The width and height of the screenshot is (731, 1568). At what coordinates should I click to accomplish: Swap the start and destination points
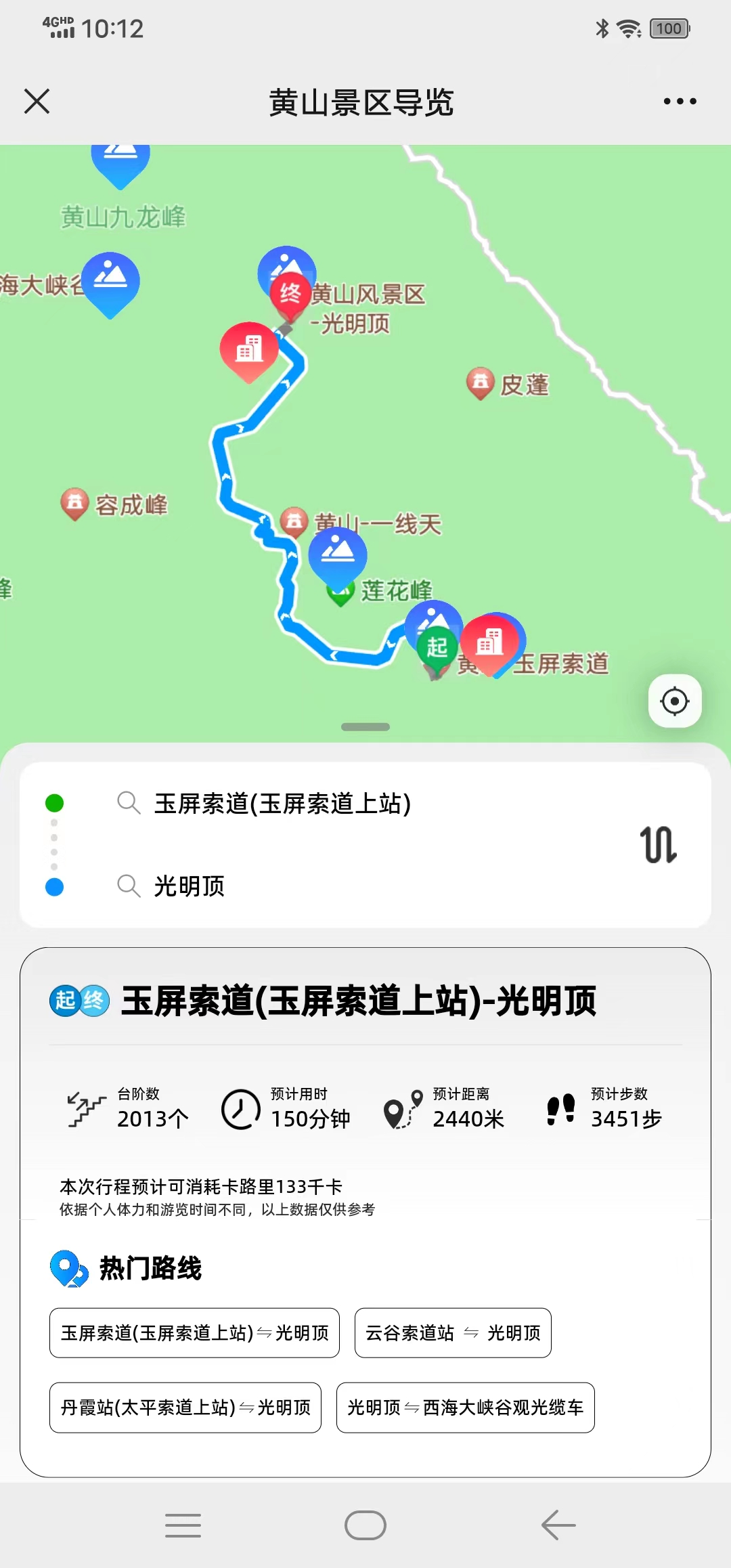[658, 844]
